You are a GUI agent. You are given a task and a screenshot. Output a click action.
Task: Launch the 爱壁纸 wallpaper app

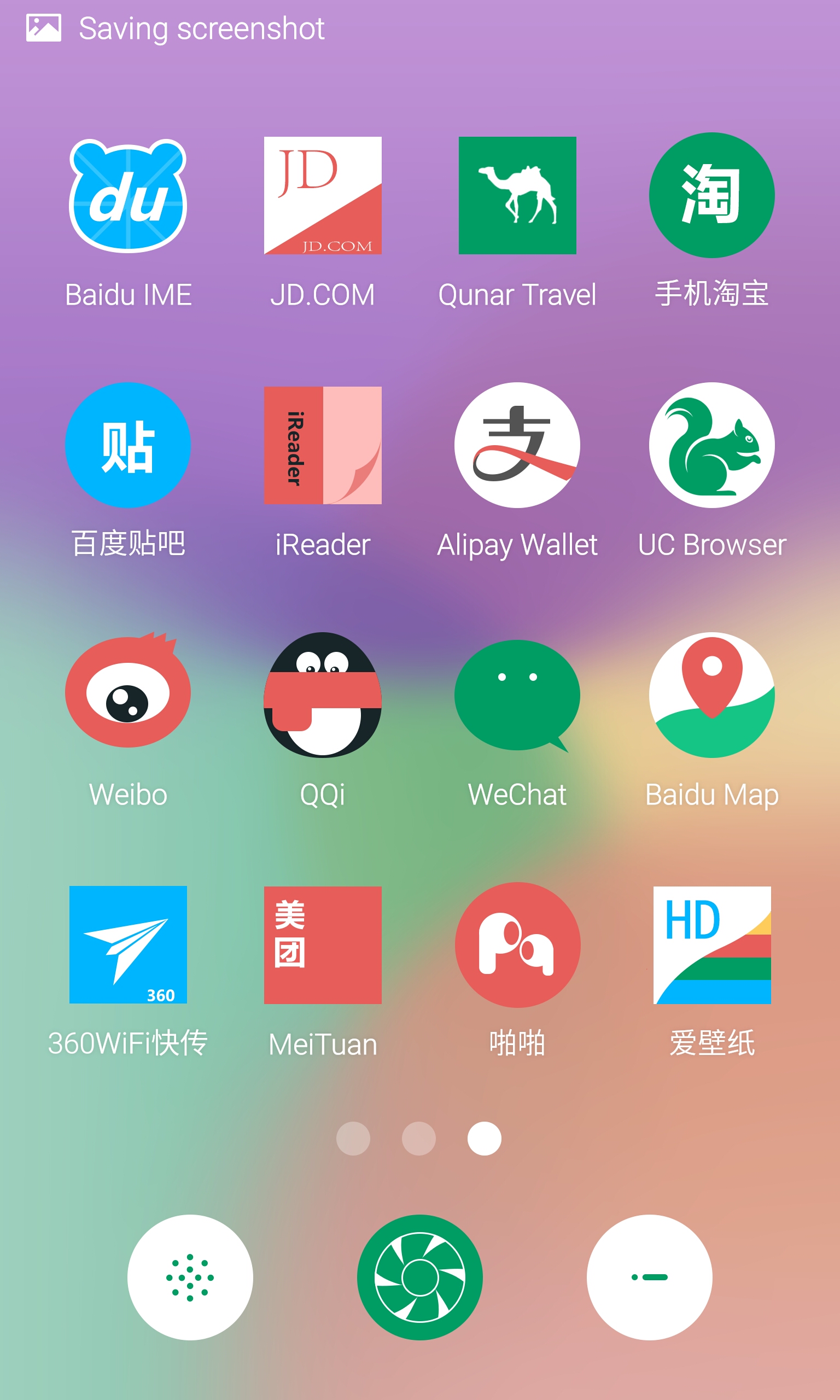click(x=711, y=945)
